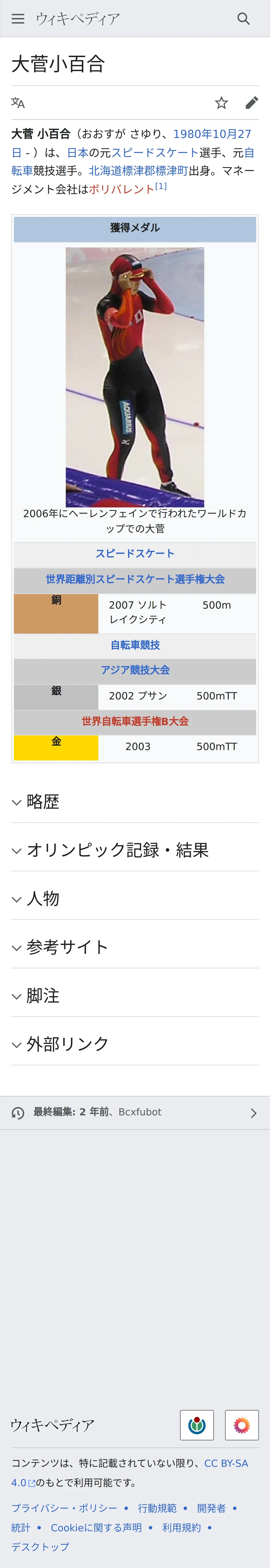Viewport: 270px width, 1568px height.
Task: Open the main menu drawer
Action: [18, 19]
